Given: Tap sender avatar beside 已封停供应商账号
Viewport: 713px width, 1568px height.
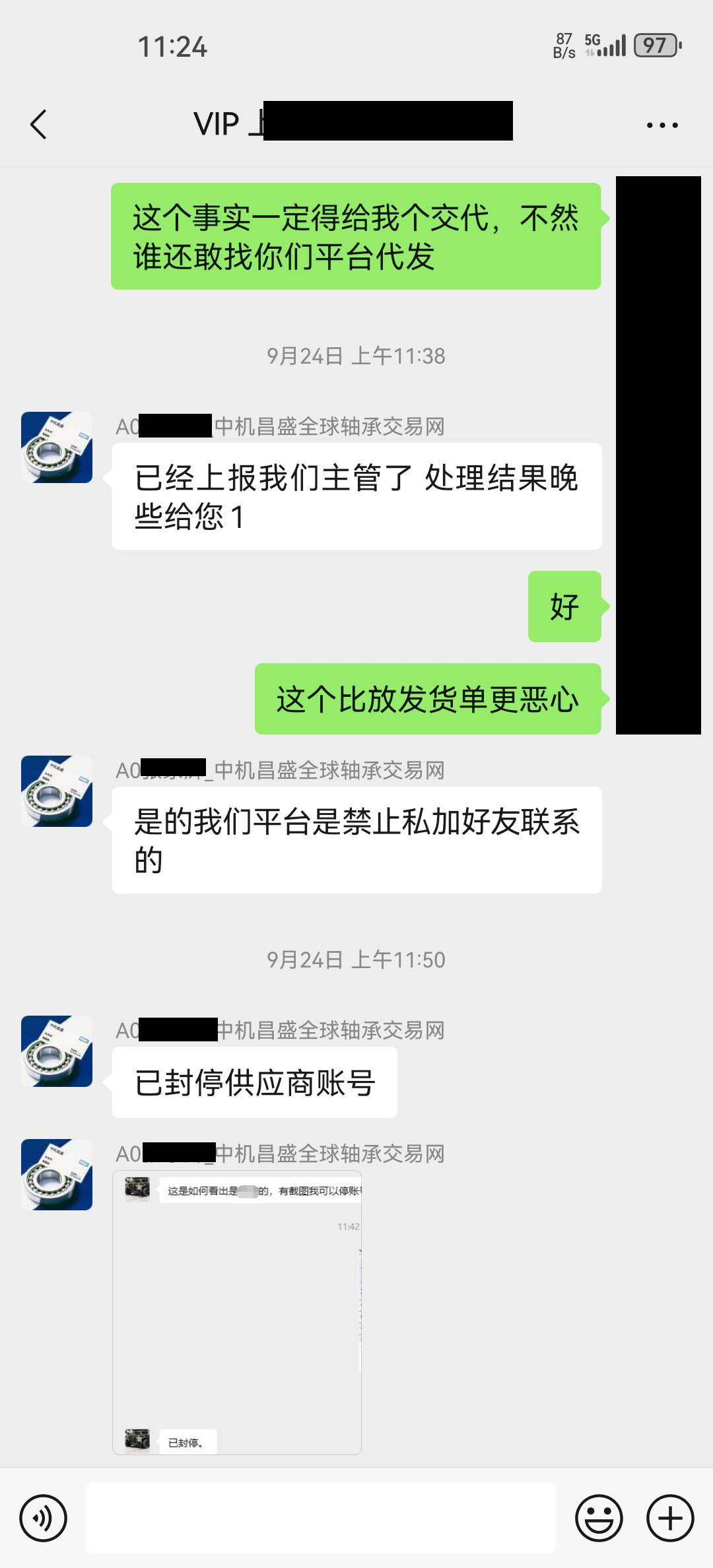Looking at the screenshot, I should 57,1051.
